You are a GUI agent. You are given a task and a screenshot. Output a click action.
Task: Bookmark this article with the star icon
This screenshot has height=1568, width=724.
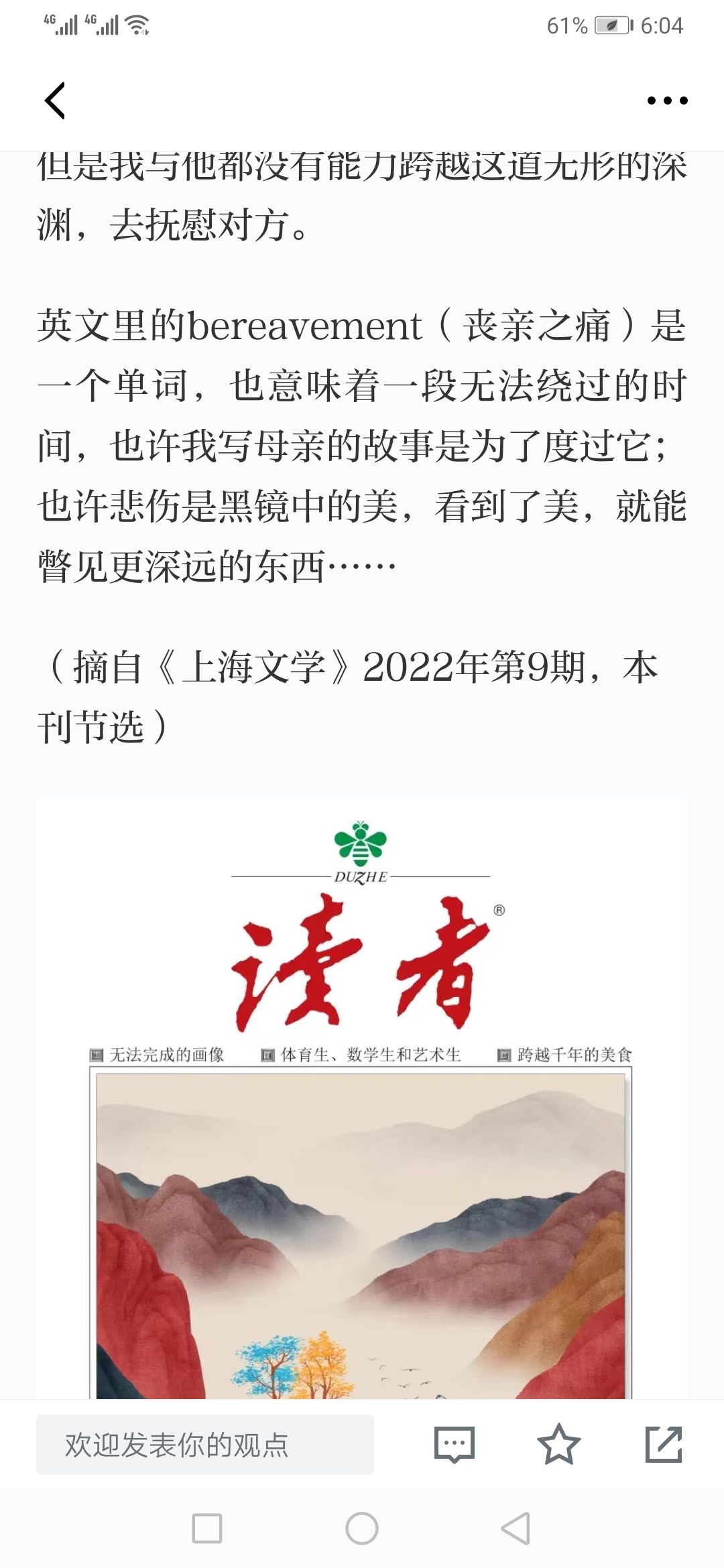point(558,1444)
